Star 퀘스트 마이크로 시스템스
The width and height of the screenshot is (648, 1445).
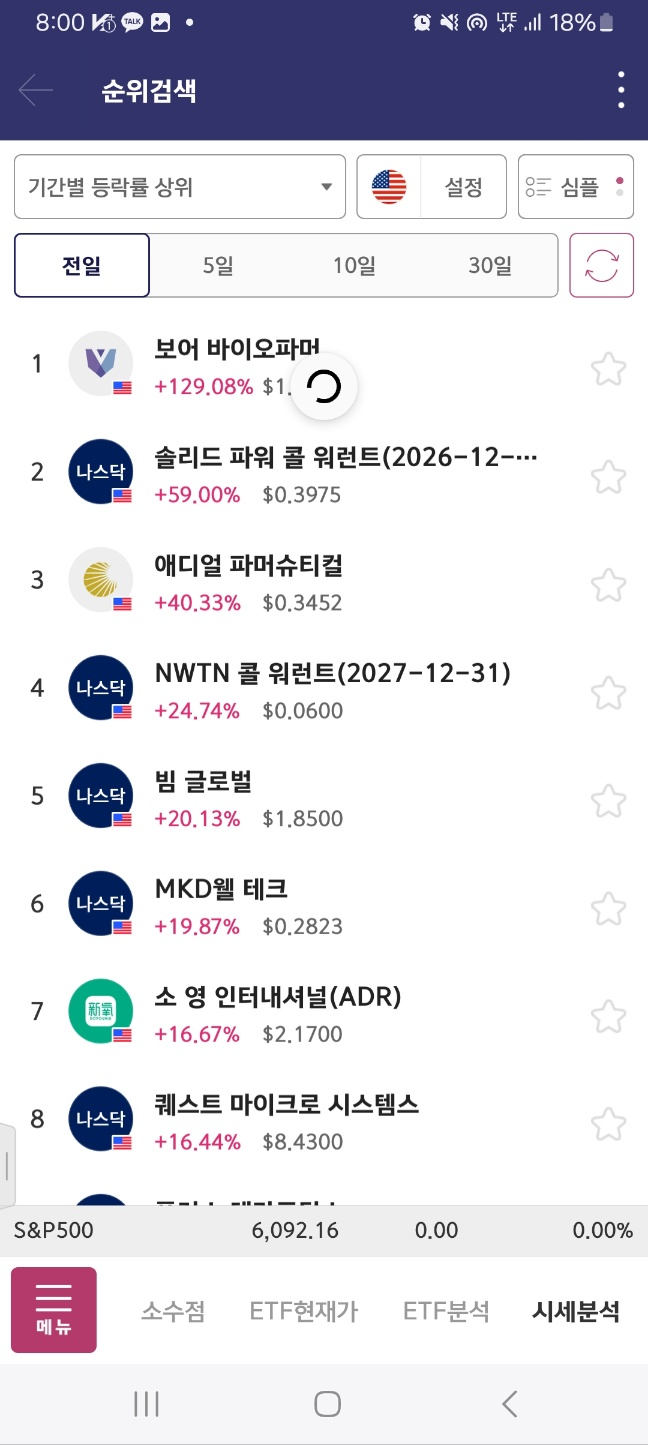click(x=608, y=1124)
